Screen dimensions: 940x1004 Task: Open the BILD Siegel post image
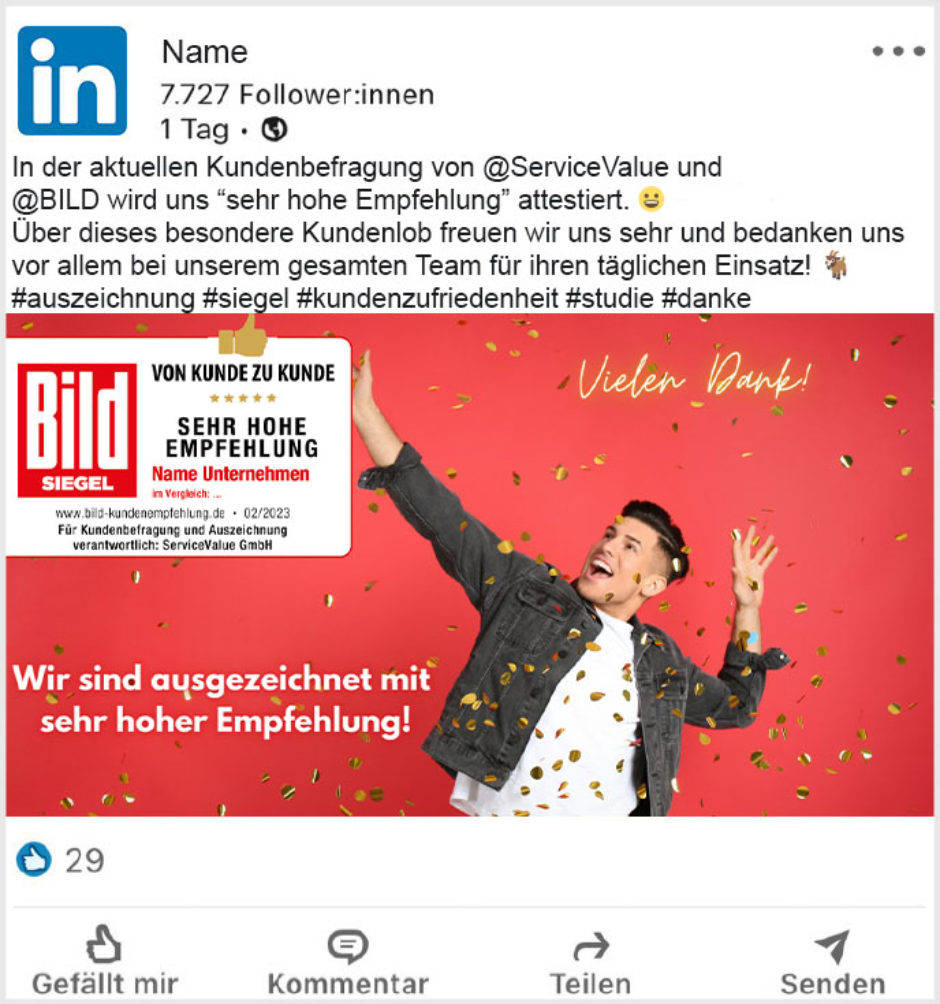pyautogui.click(x=470, y=565)
